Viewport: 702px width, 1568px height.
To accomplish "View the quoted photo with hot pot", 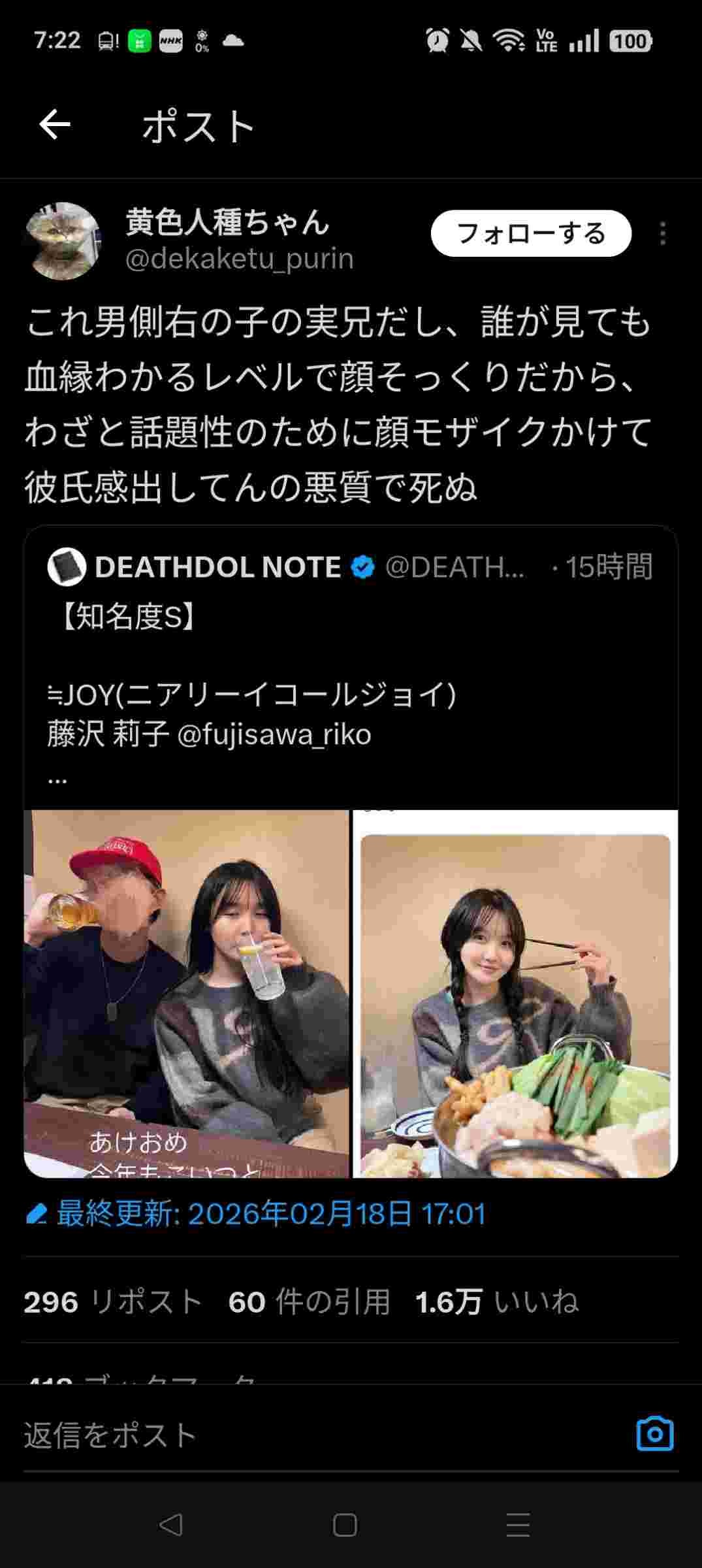I will (x=515, y=993).
